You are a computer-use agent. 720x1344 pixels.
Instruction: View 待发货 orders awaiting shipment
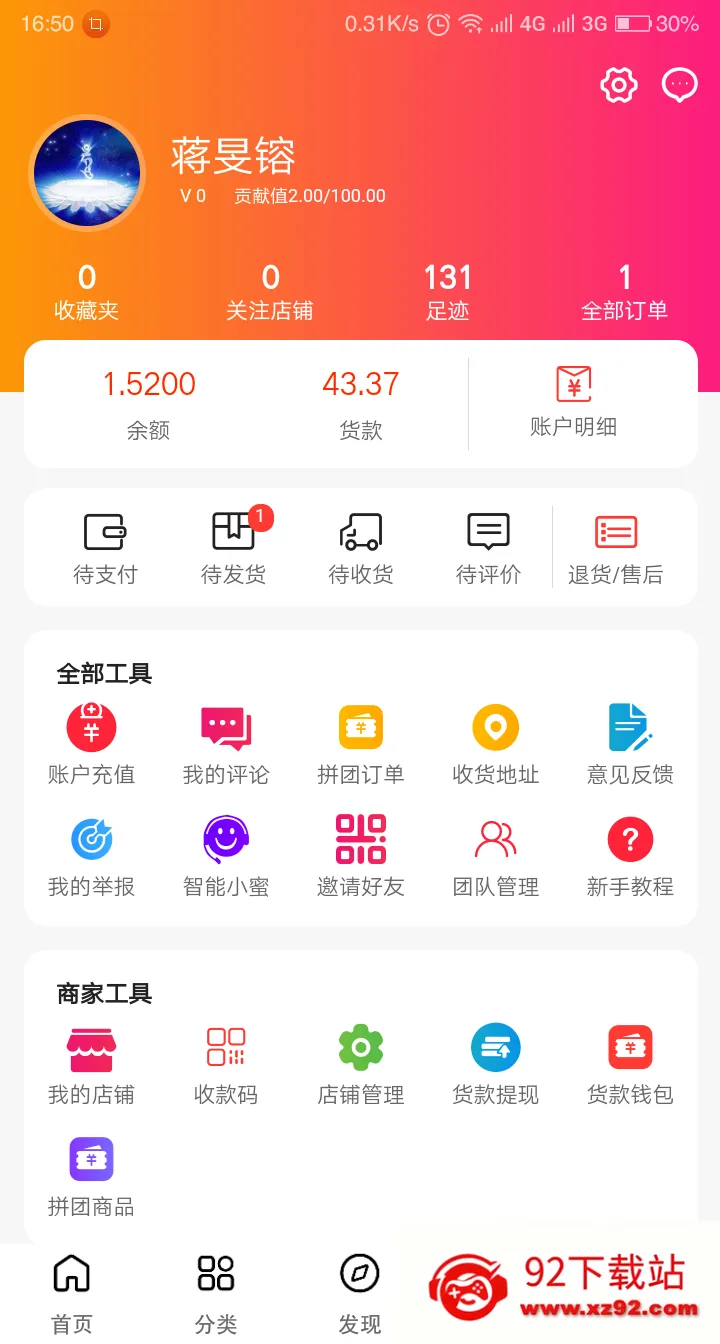233,548
